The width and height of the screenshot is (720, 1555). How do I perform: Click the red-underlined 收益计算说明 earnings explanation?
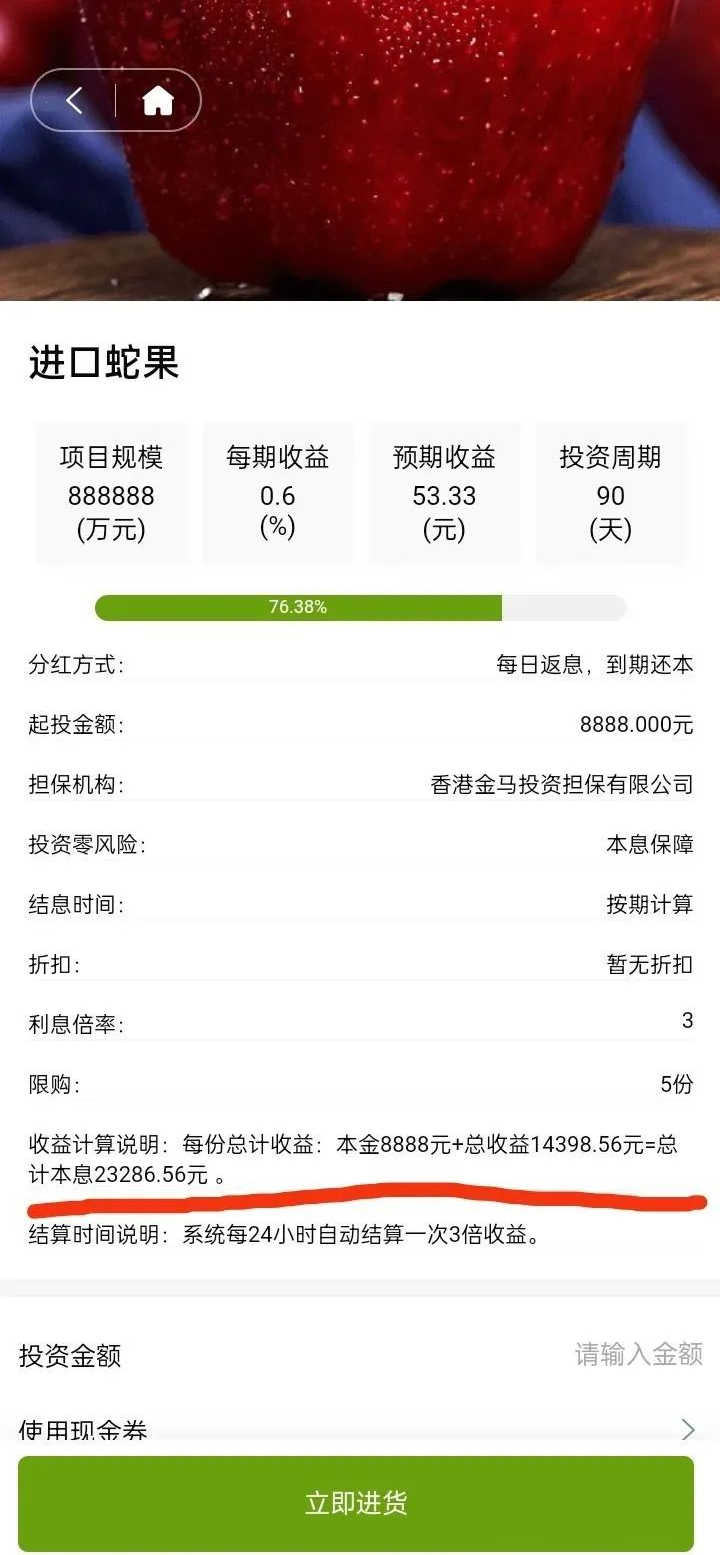(360, 1160)
